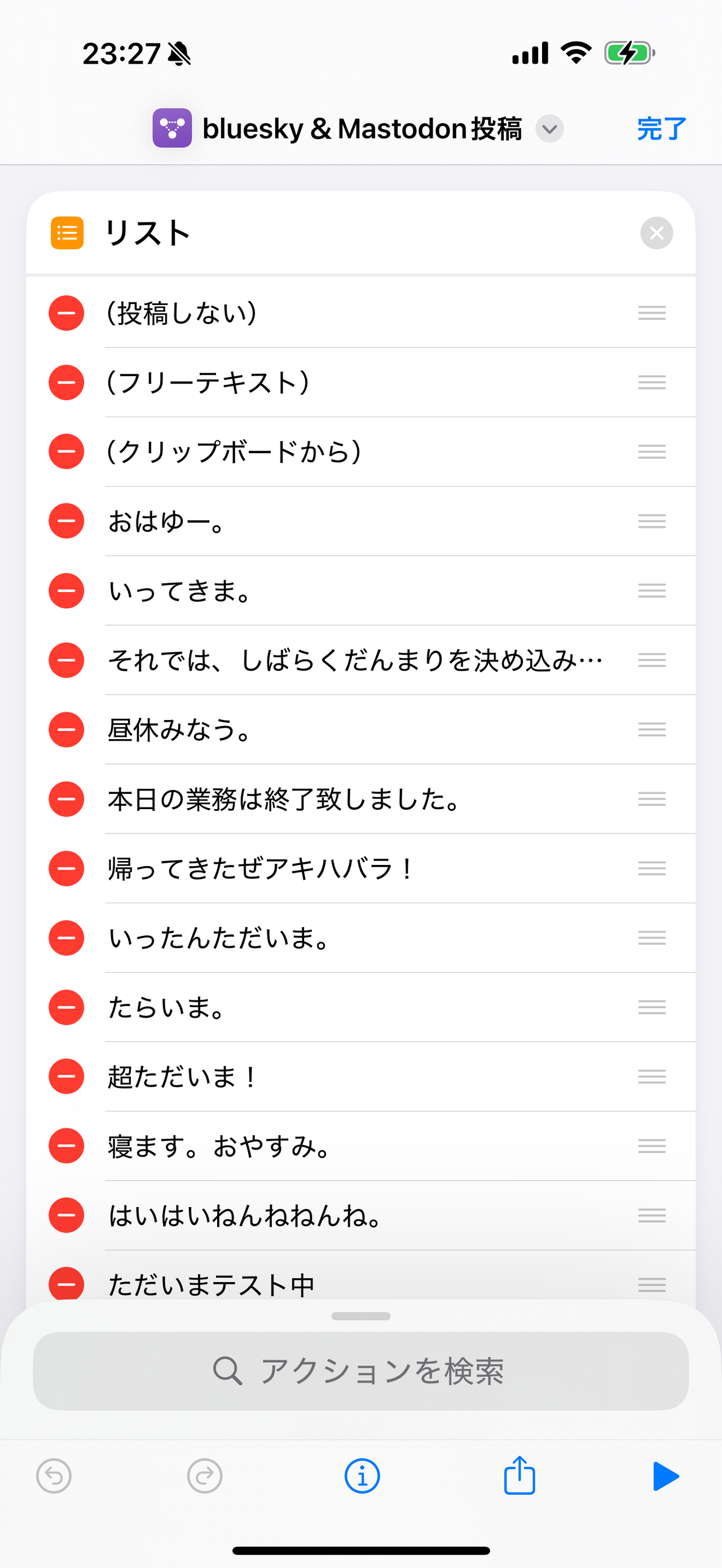Tap the reorder handle beside いってきま。
Image resolution: width=722 pixels, height=1568 pixels.
tap(651, 591)
